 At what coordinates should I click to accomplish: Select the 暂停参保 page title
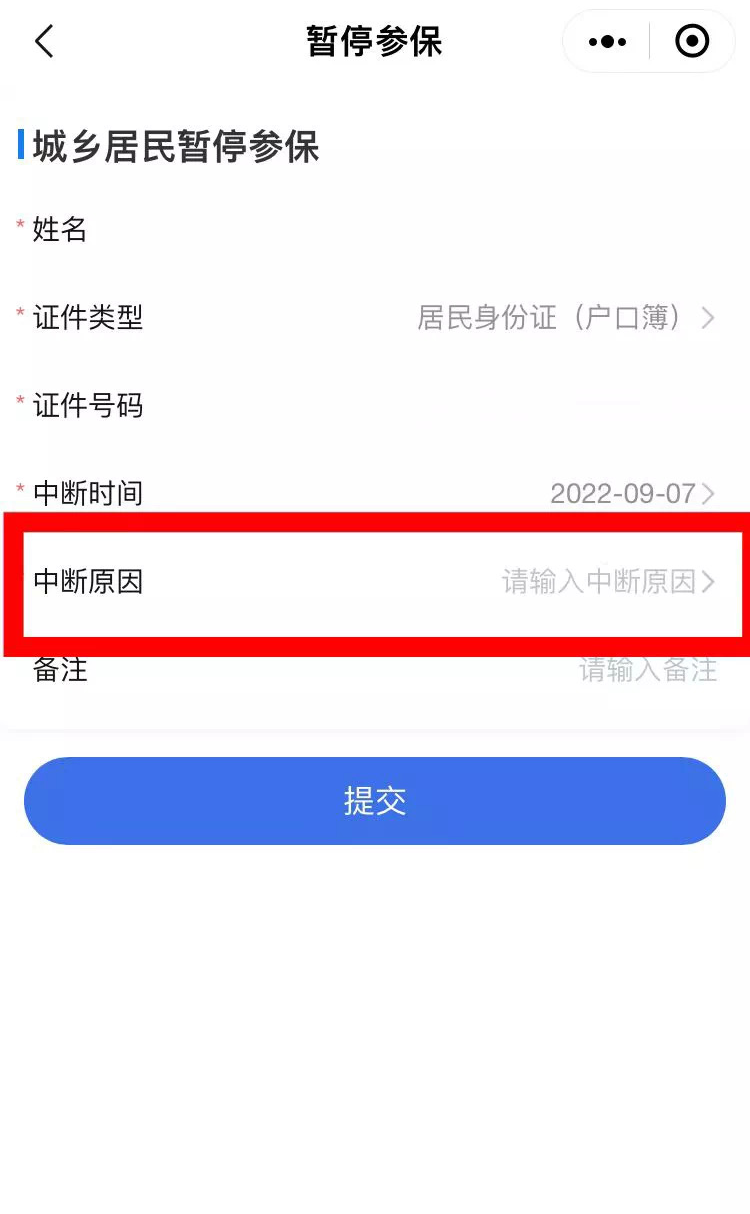[374, 41]
